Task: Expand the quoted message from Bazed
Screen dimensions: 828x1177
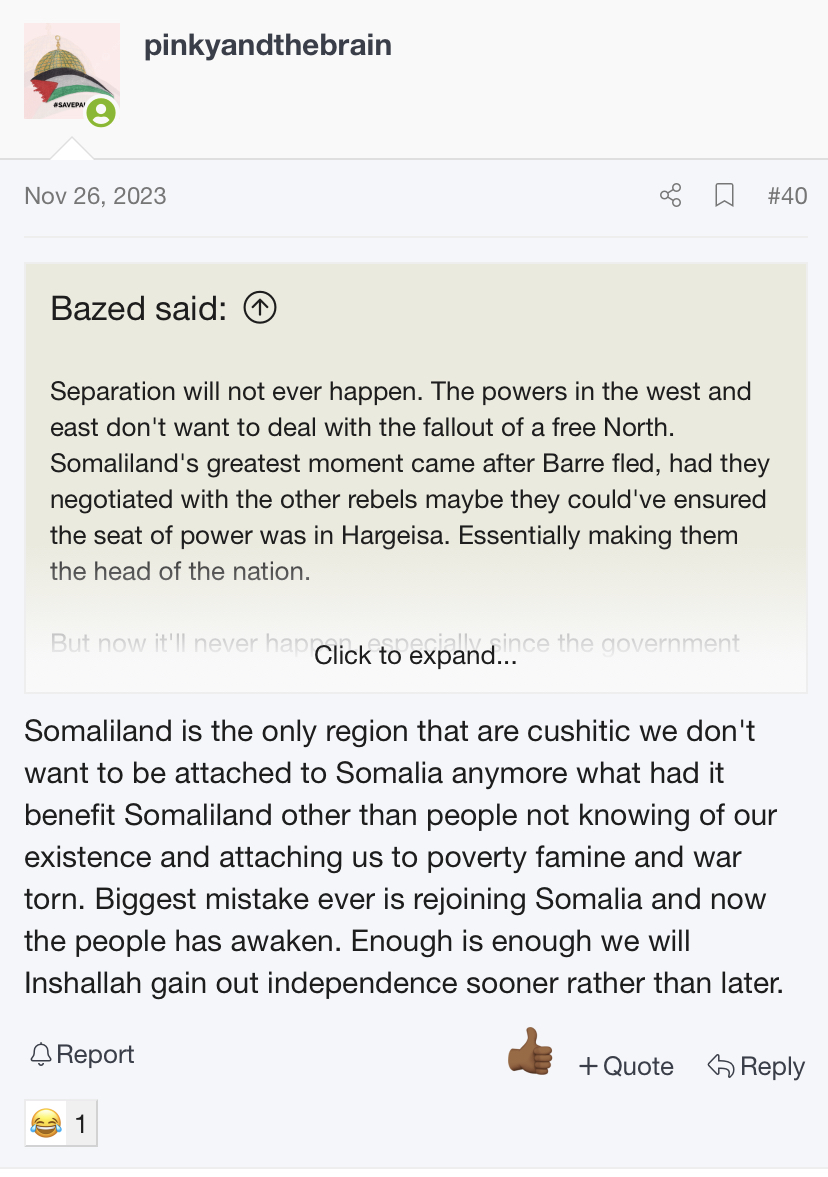Action: coord(415,656)
